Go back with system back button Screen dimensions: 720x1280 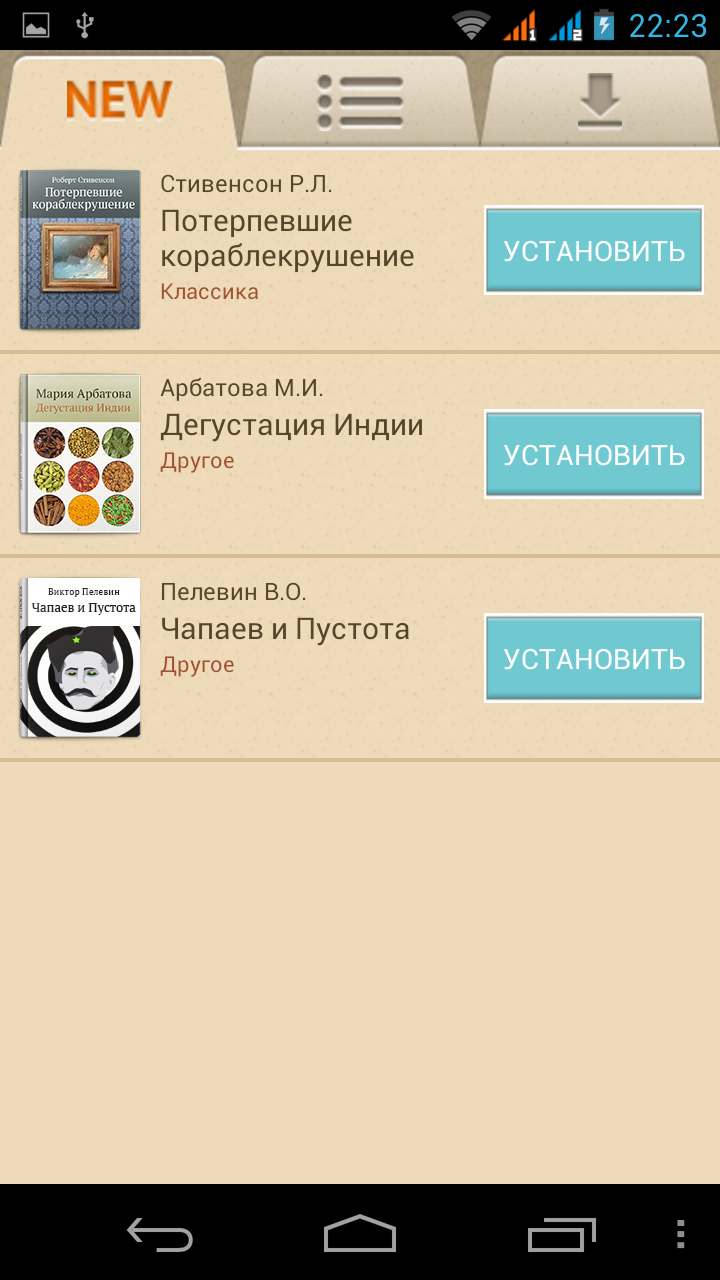coord(160,1234)
